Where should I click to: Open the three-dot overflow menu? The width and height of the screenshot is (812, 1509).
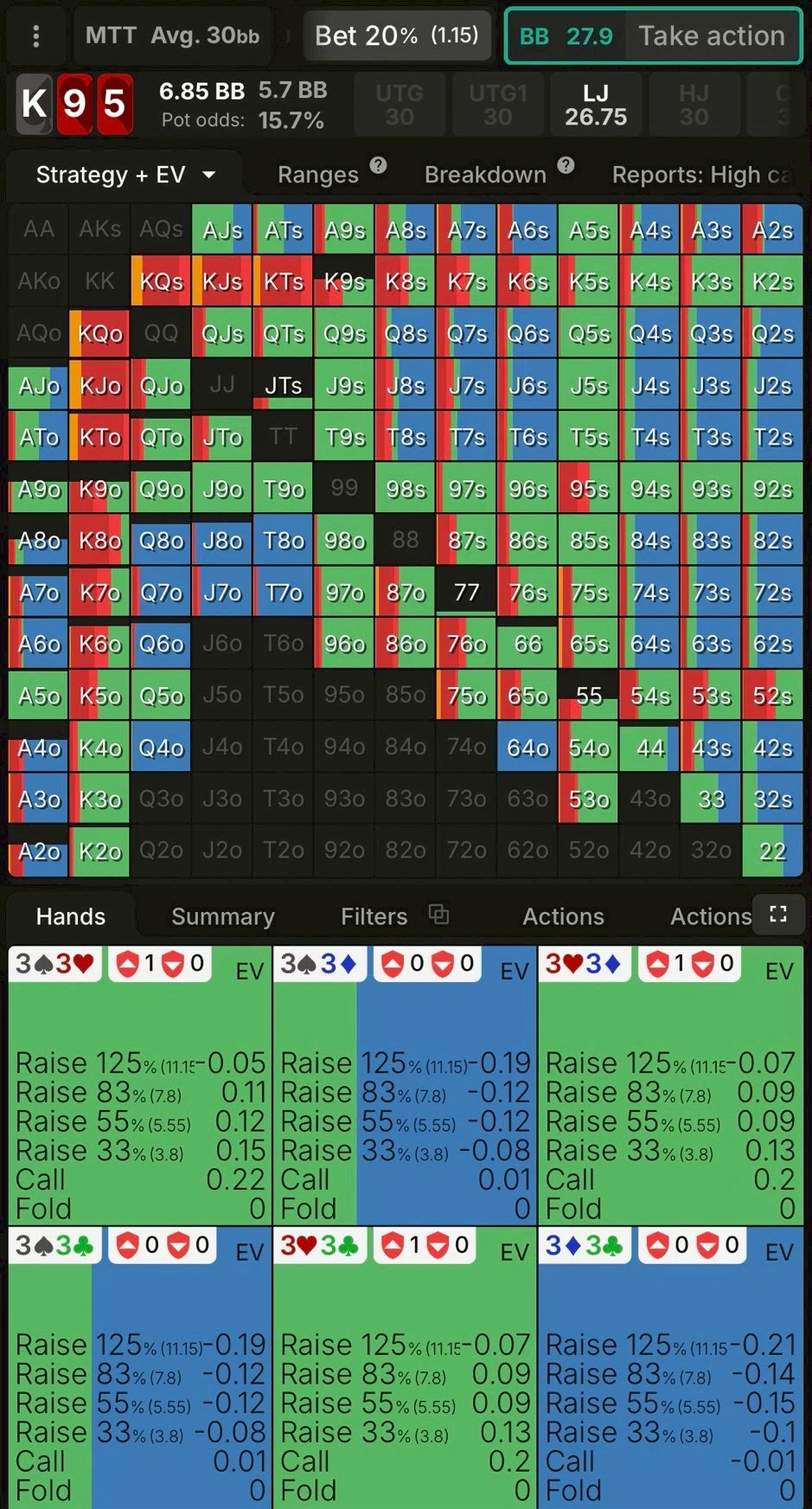35,36
